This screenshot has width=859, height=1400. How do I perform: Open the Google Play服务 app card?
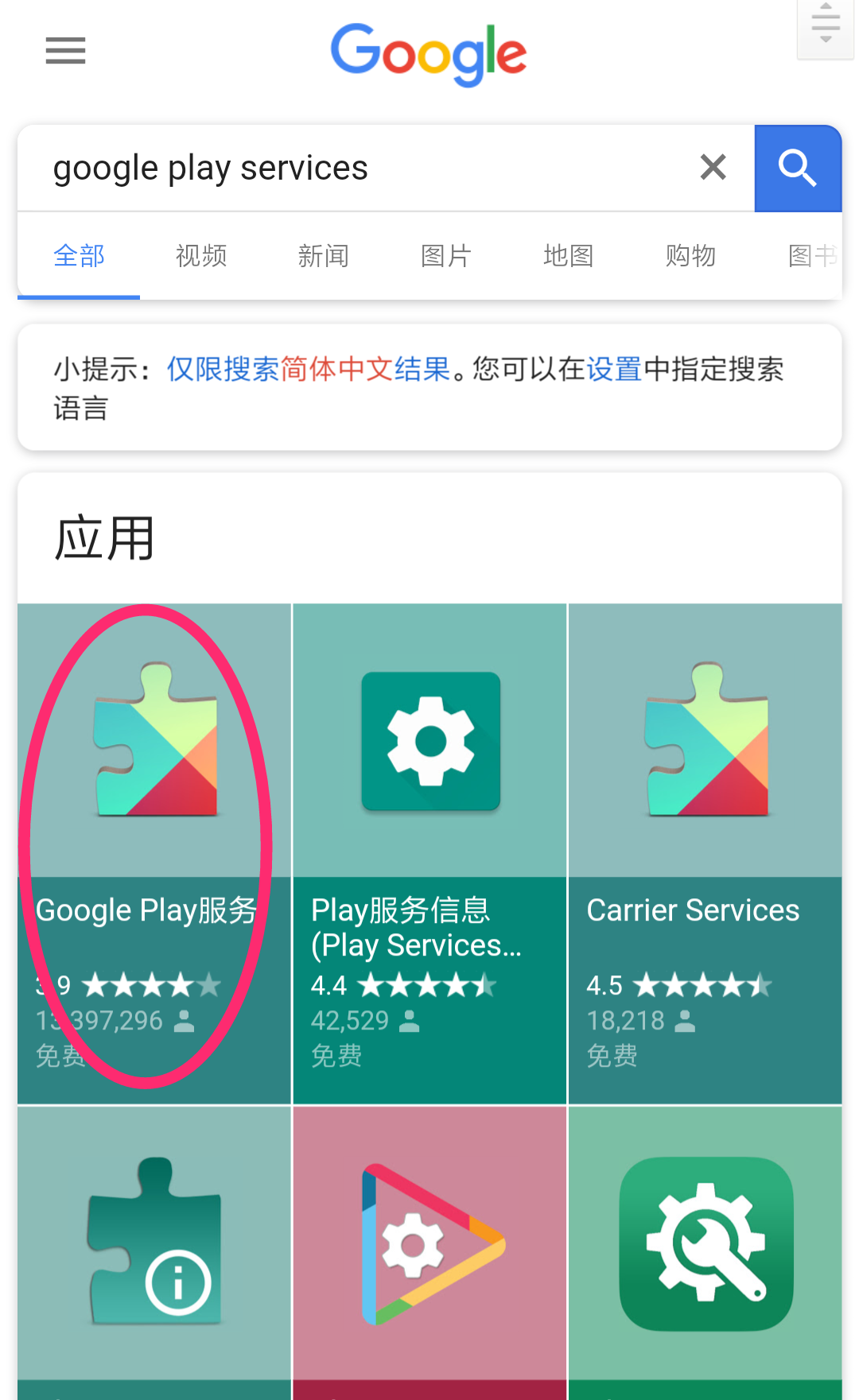[154, 853]
